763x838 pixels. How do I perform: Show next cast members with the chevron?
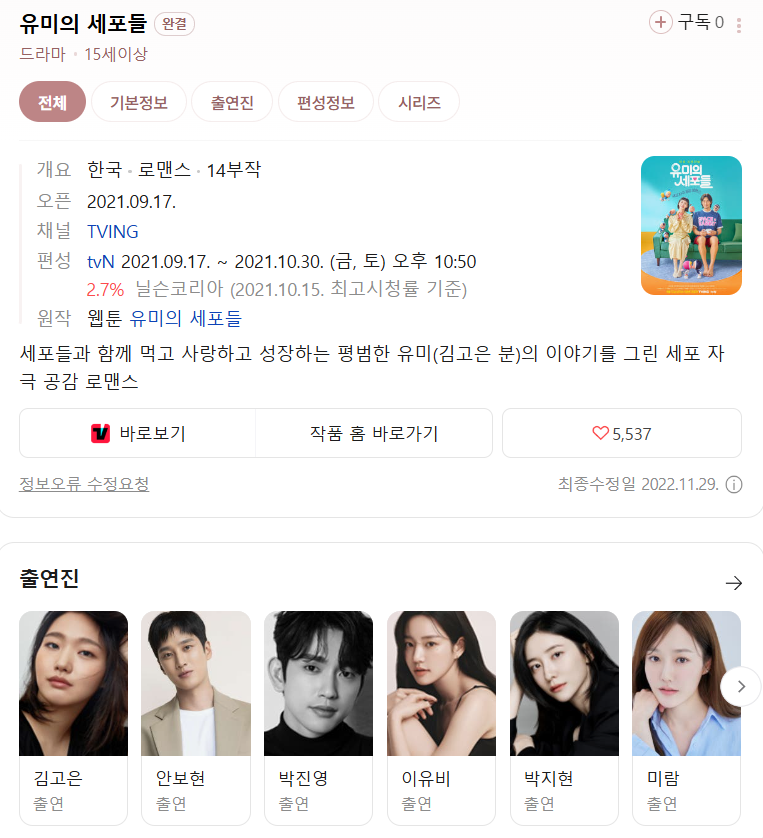coord(740,686)
